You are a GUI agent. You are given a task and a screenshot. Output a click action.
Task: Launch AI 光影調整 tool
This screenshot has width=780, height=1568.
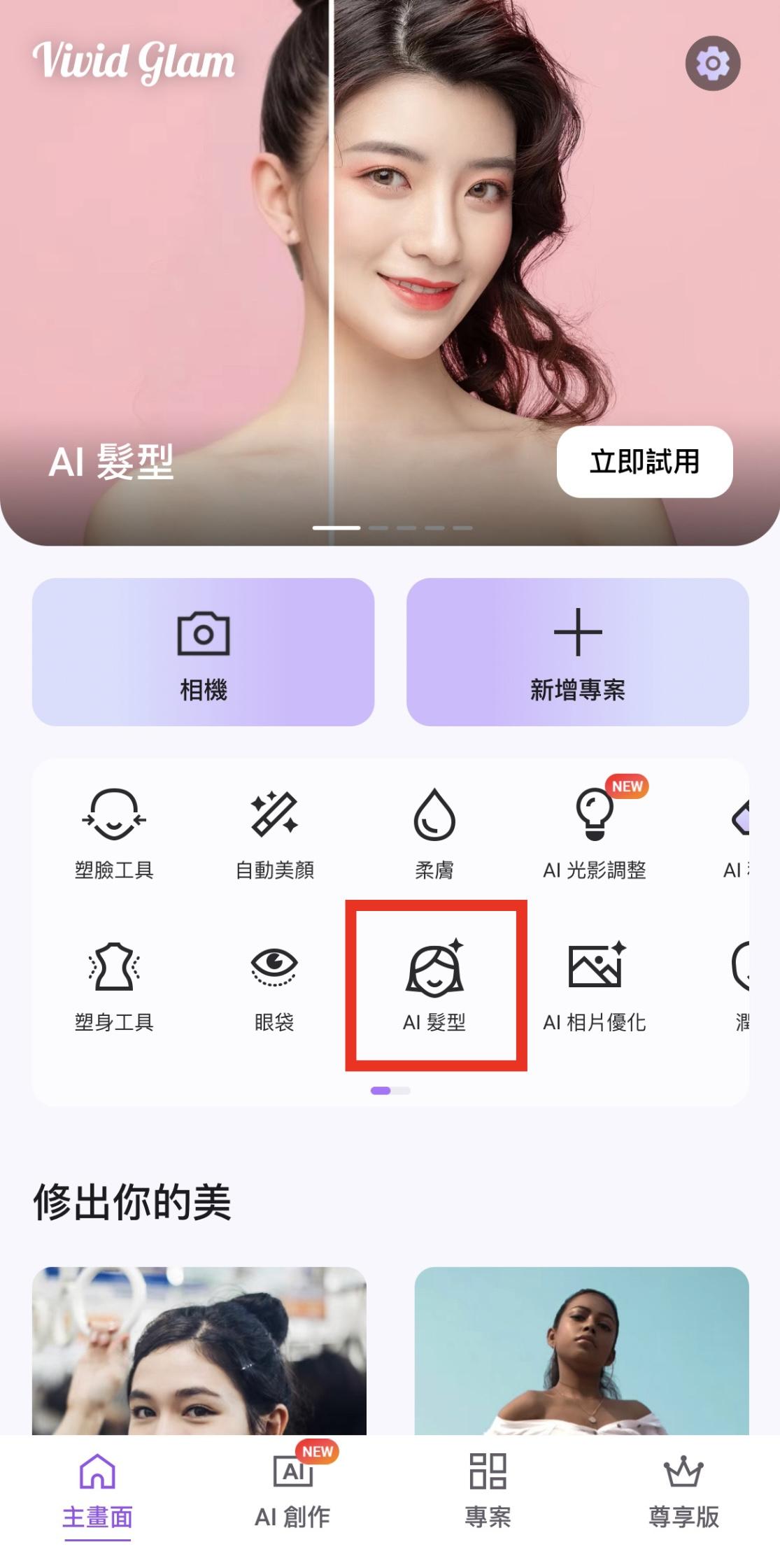[x=595, y=833]
